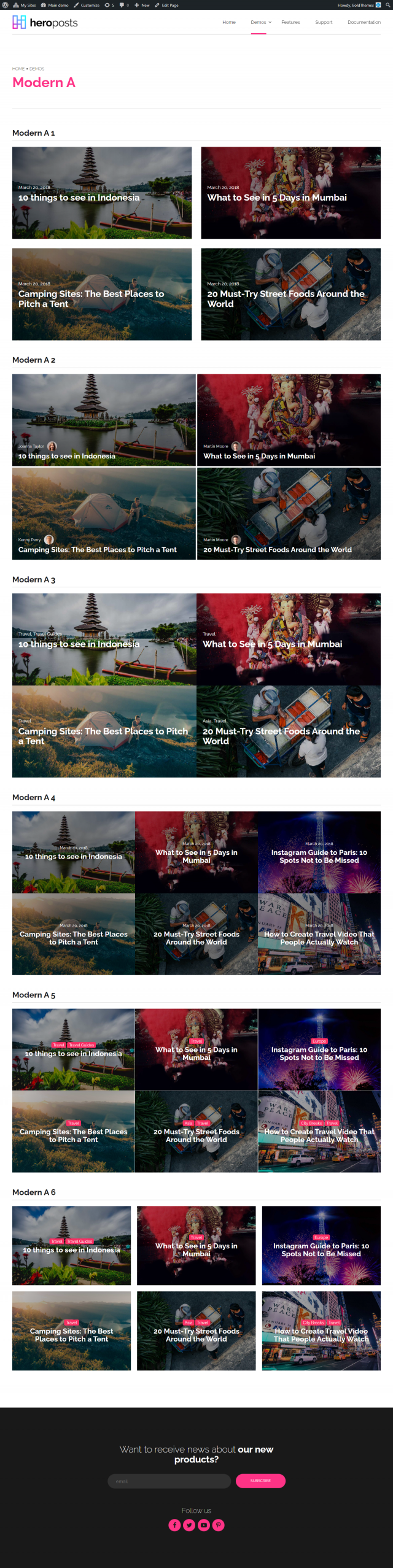This screenshot has width=393, height=1568.
Task: Open the Paris Instagram Guide post in Modern A 4
Action: 319,856
